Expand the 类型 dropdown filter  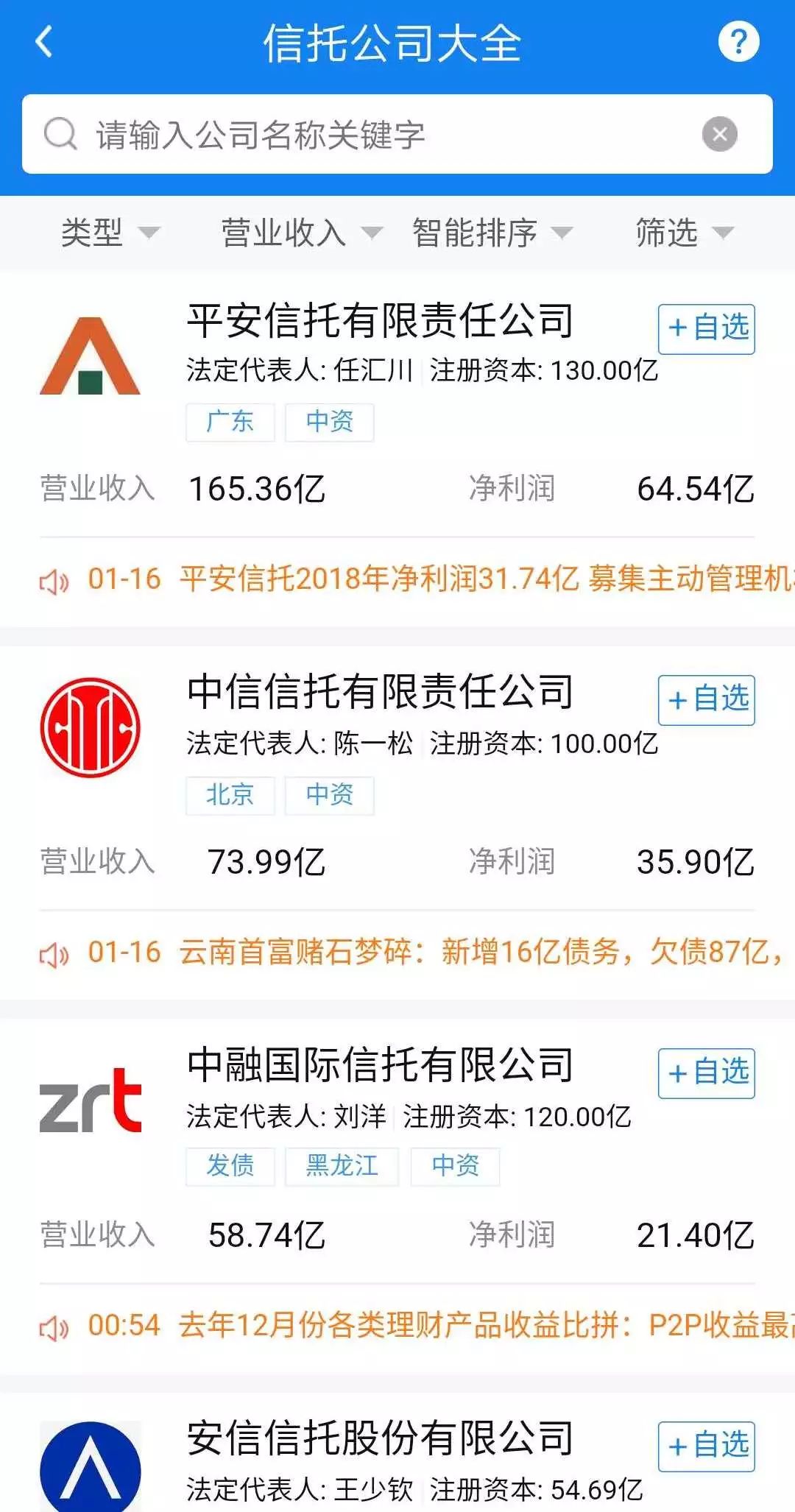109,233
